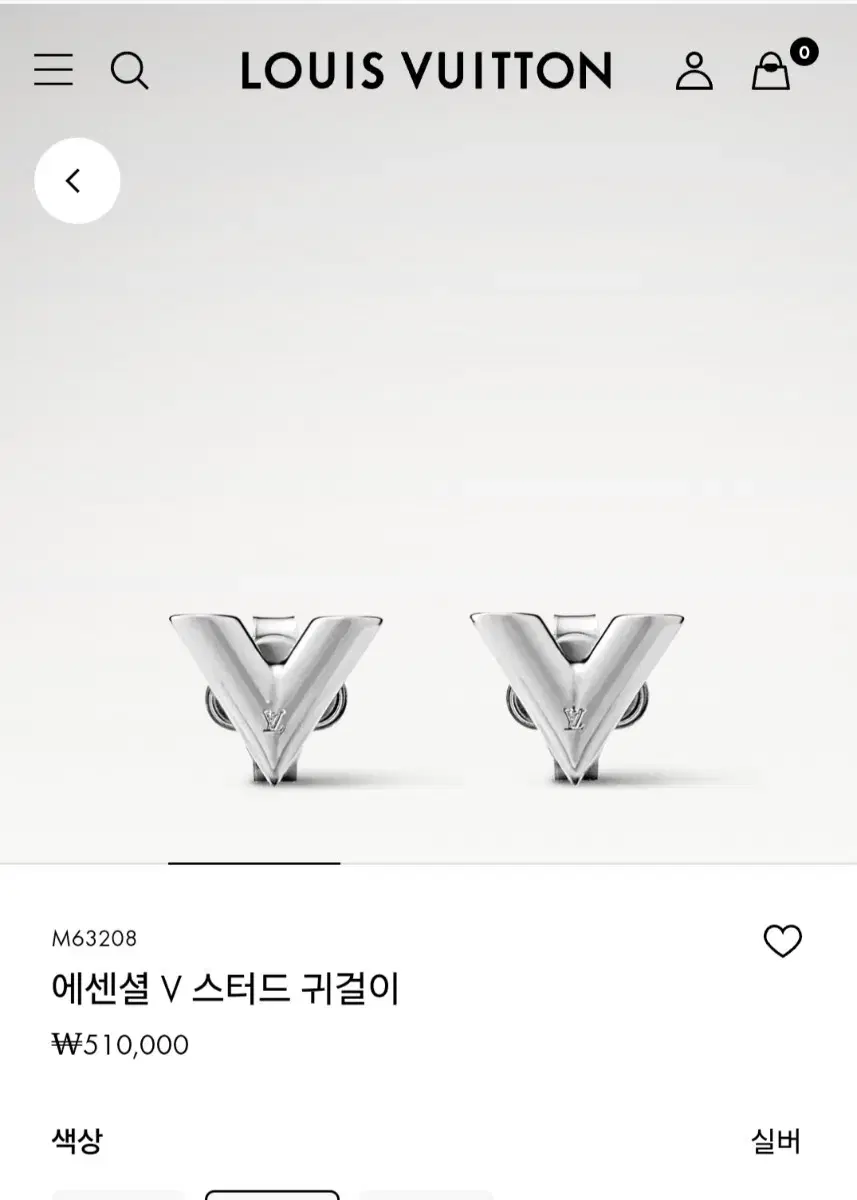This screenshot has width=857, height=1200.
Task: Open the search magnifier icon
Action: click(x=131, y=70)
